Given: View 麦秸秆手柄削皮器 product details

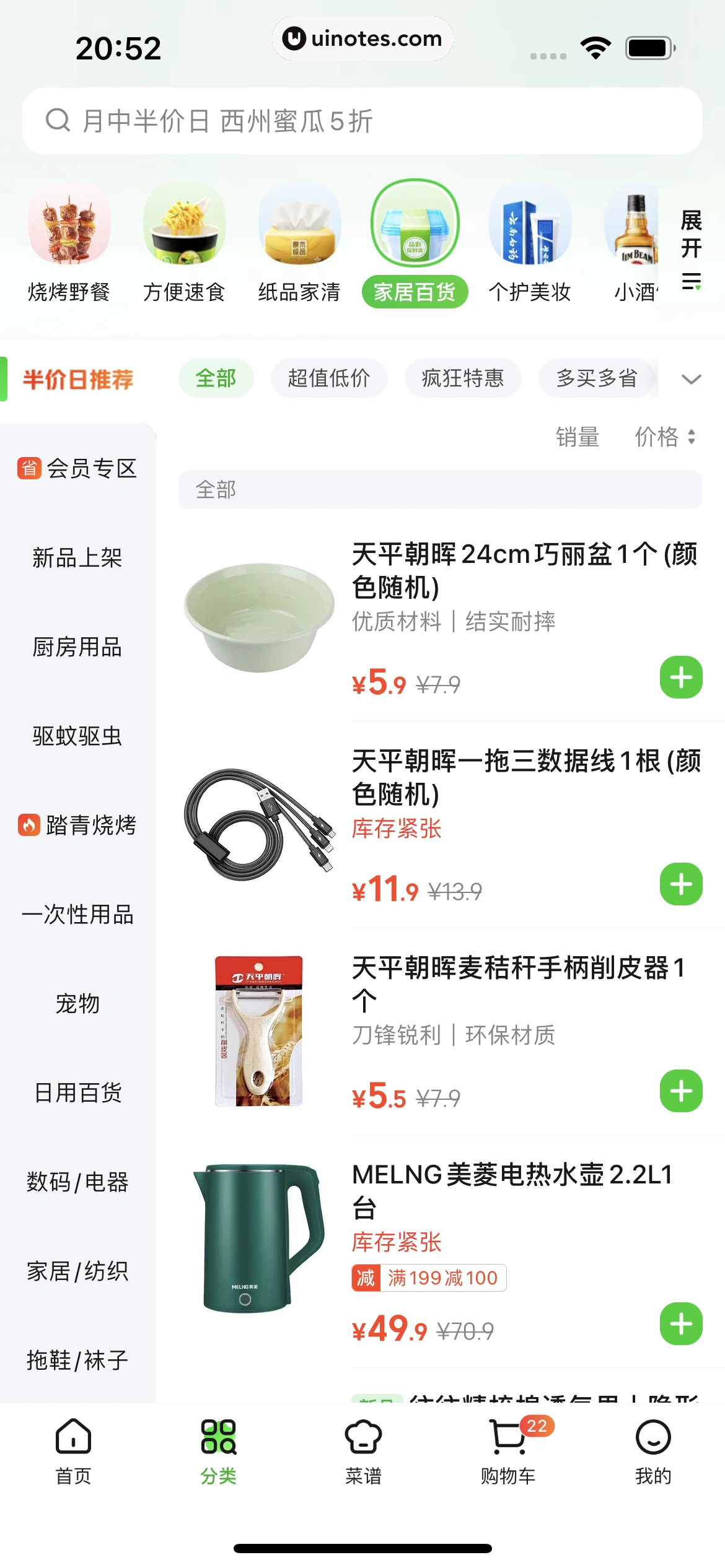Looking at the screenshot, I should click(x=517, y=983).
